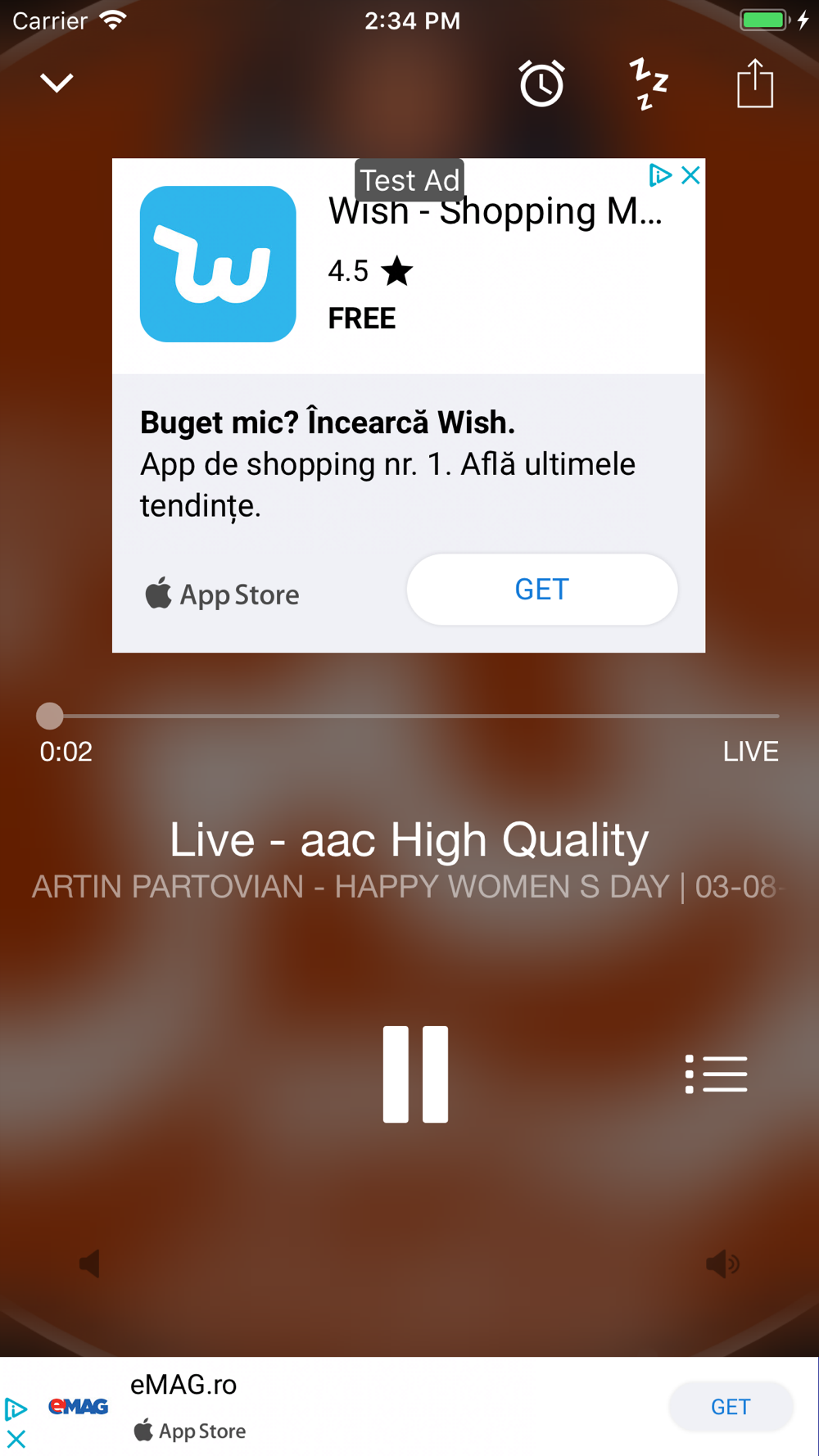Share this radio stream
This screenshot has width=819, height=1456.
coord(754,83)
